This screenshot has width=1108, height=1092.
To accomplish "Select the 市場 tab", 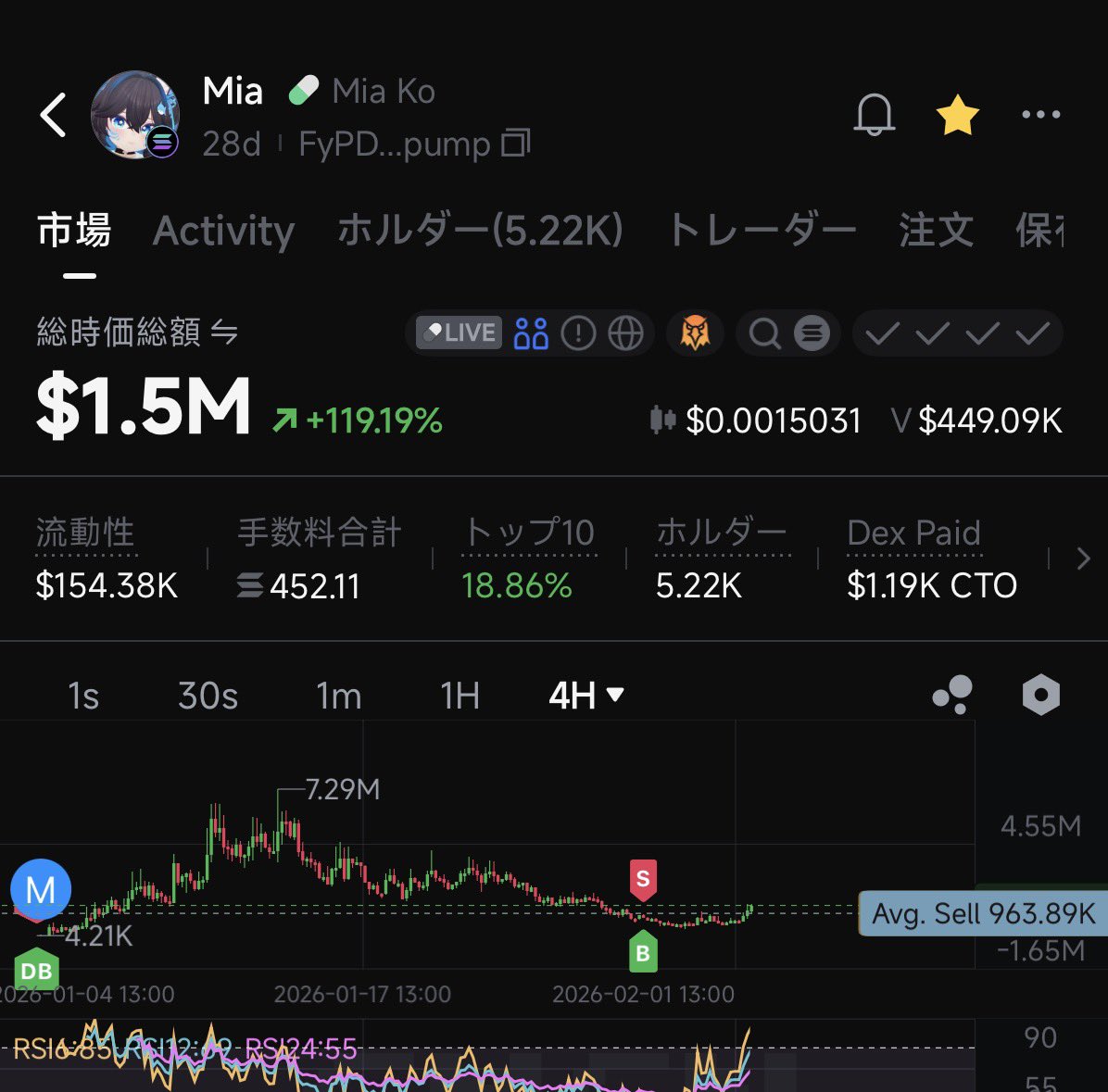I will point(75,231).
